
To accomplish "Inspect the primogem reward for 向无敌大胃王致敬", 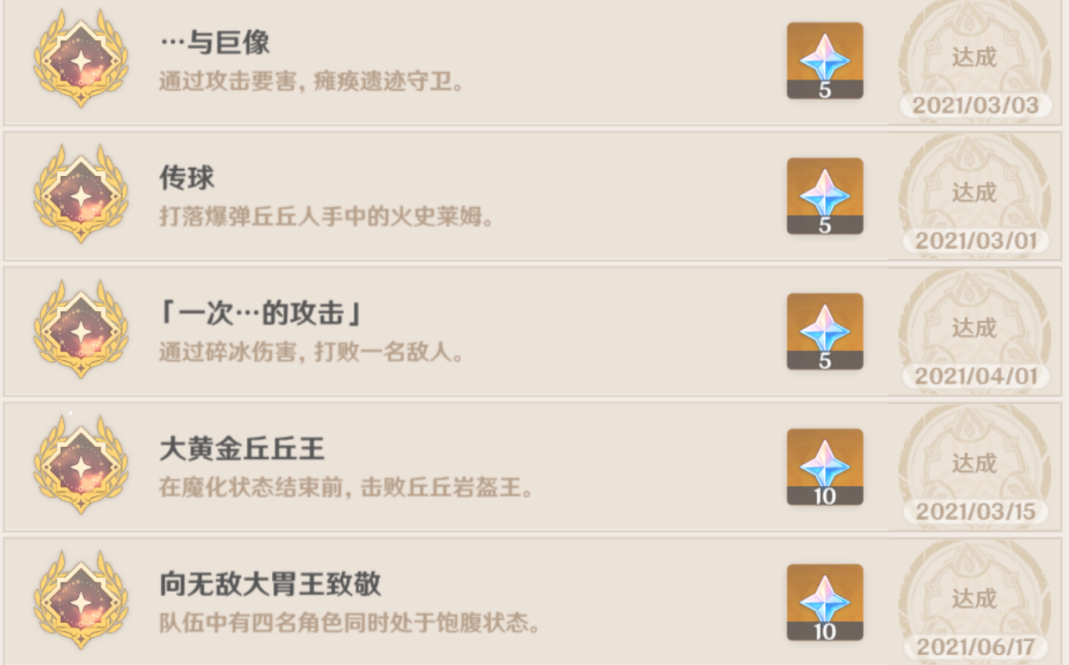I will click(x=824, y=602).
